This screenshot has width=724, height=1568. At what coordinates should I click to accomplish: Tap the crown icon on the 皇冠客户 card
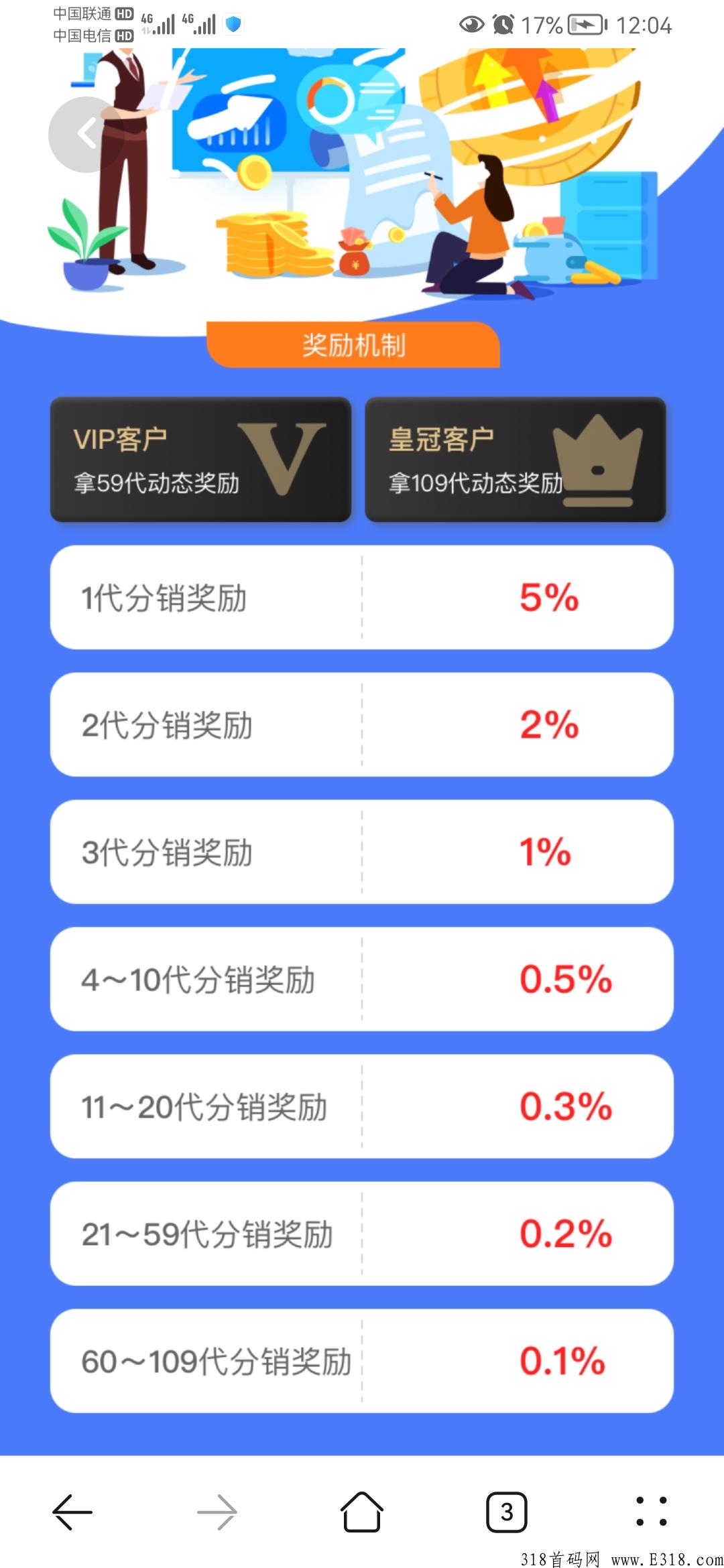click(x=599, y=462)
